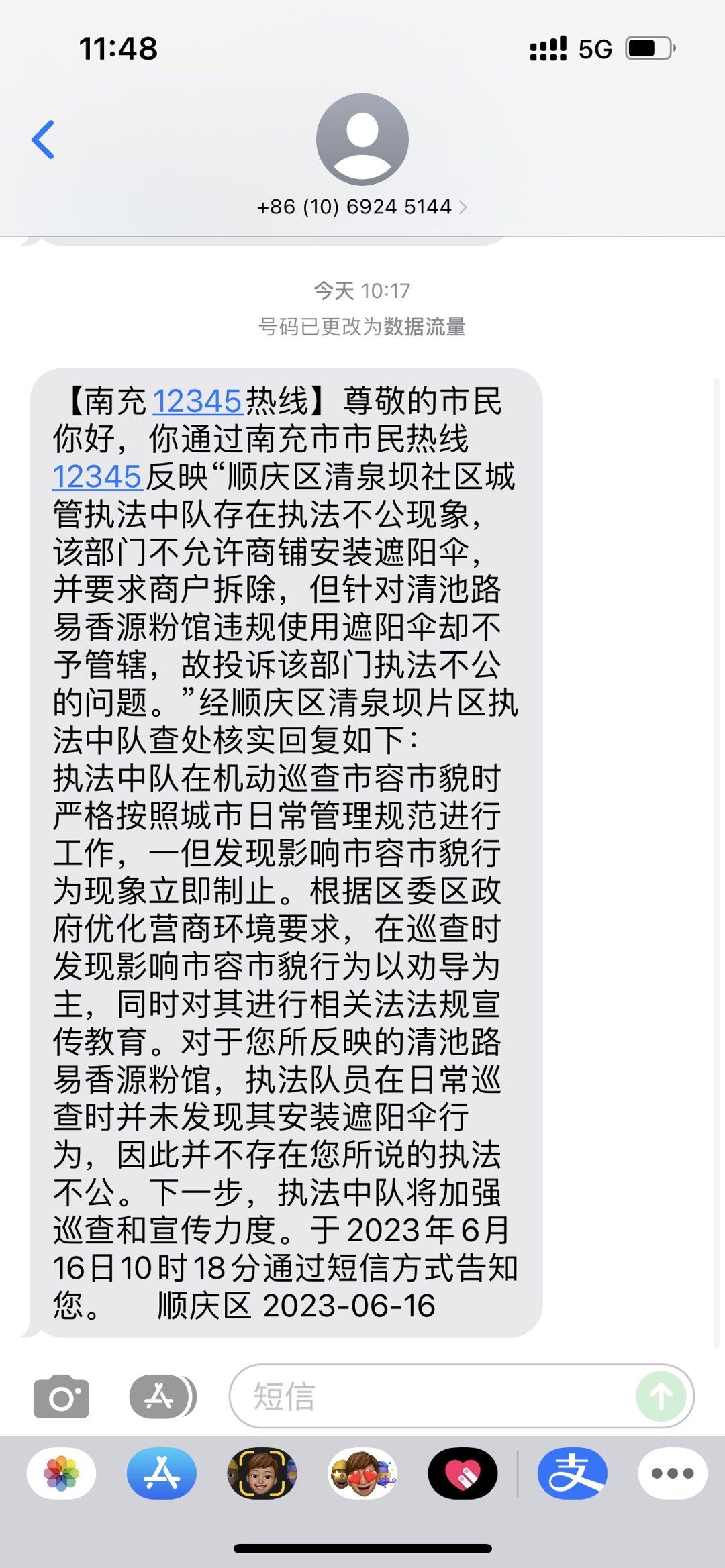Focus the 短信 message input field
The height and width of the screenshot is (1568, 725).
[430, 1396]
